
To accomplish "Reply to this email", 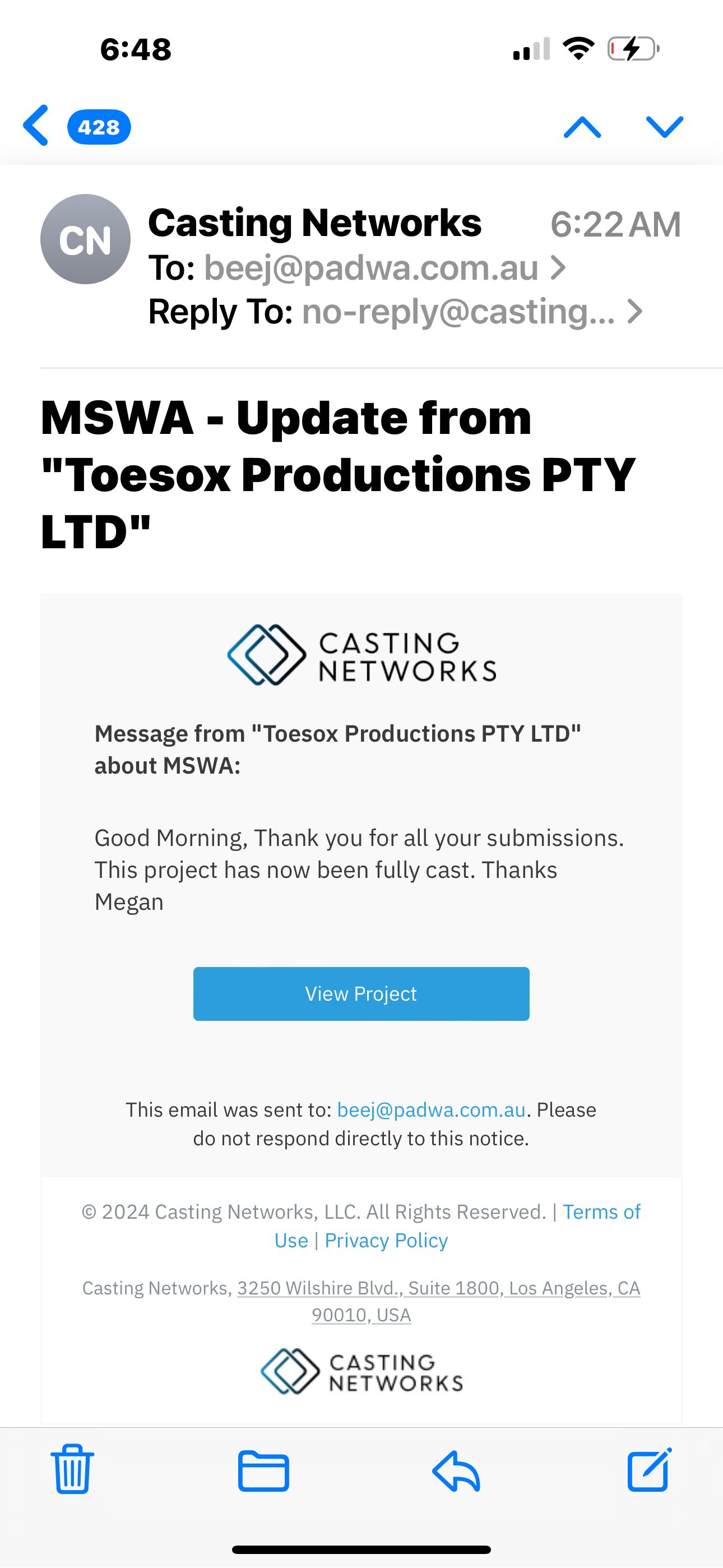I will 456,1470.
